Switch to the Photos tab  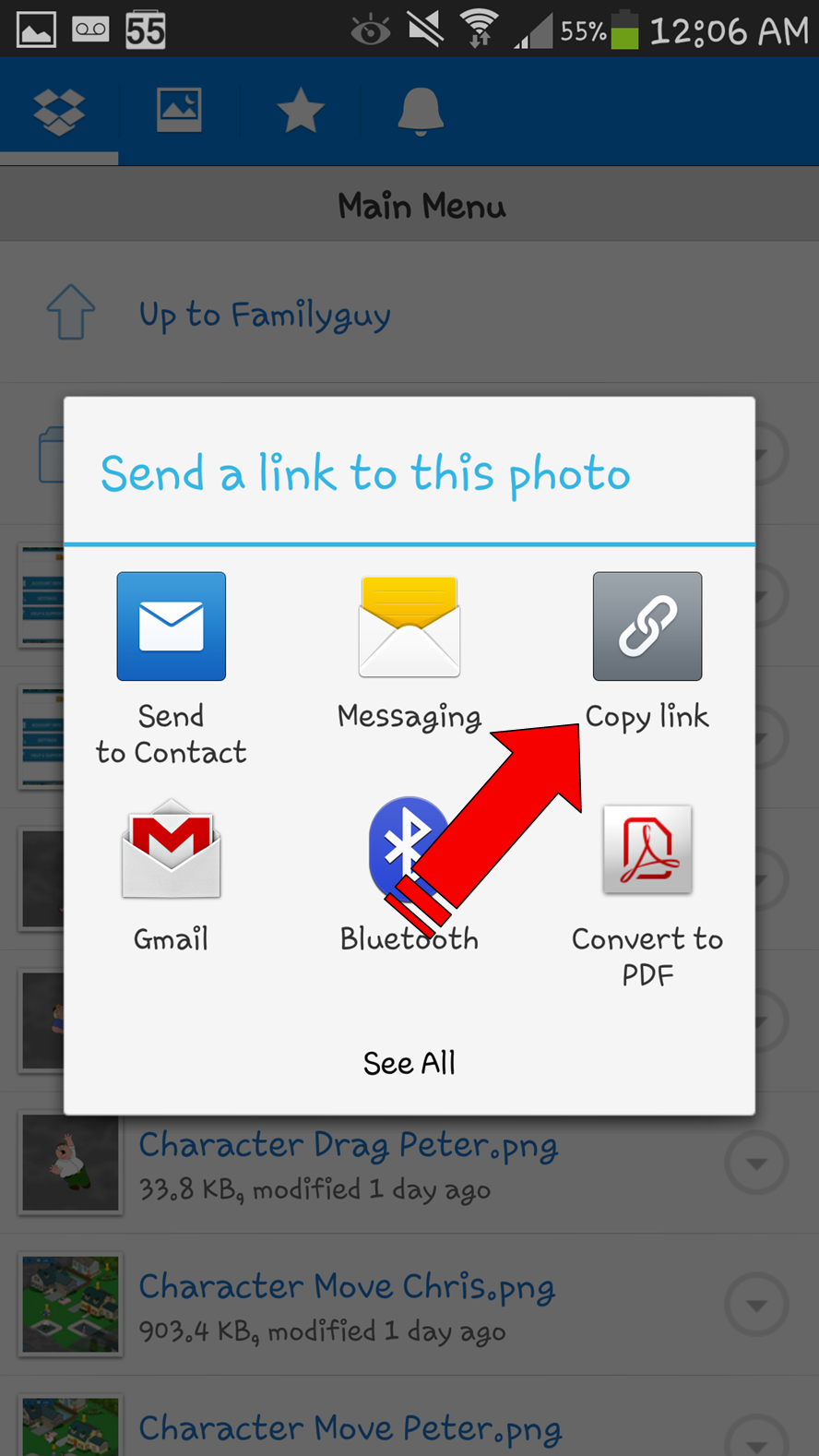[179, 111]
